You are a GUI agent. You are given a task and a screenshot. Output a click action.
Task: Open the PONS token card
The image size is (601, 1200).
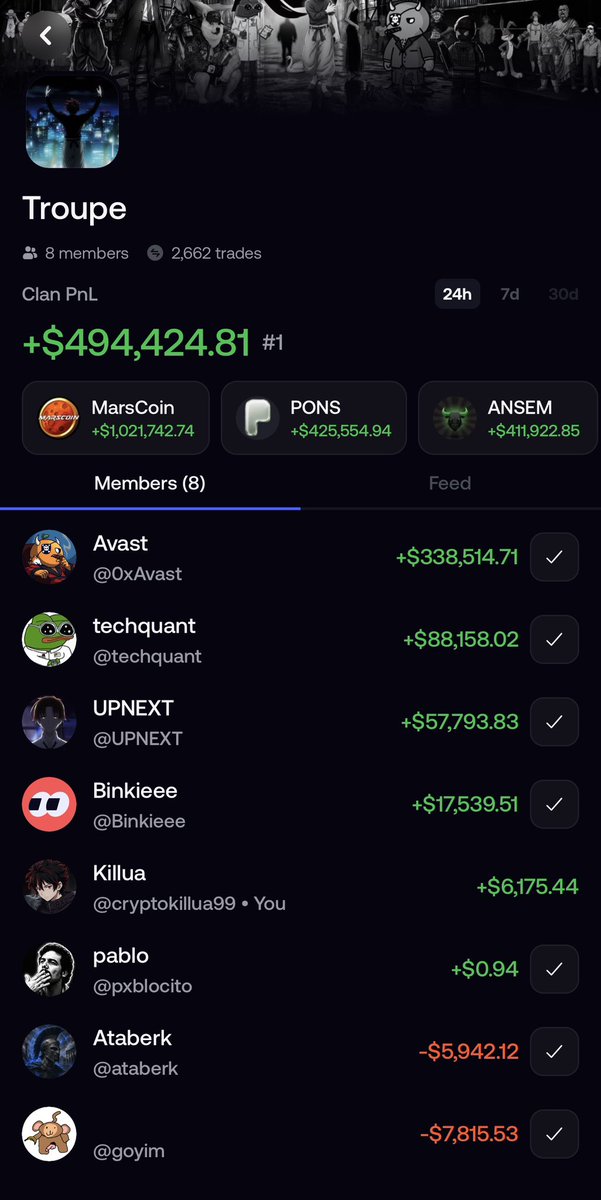pos(314,418)
